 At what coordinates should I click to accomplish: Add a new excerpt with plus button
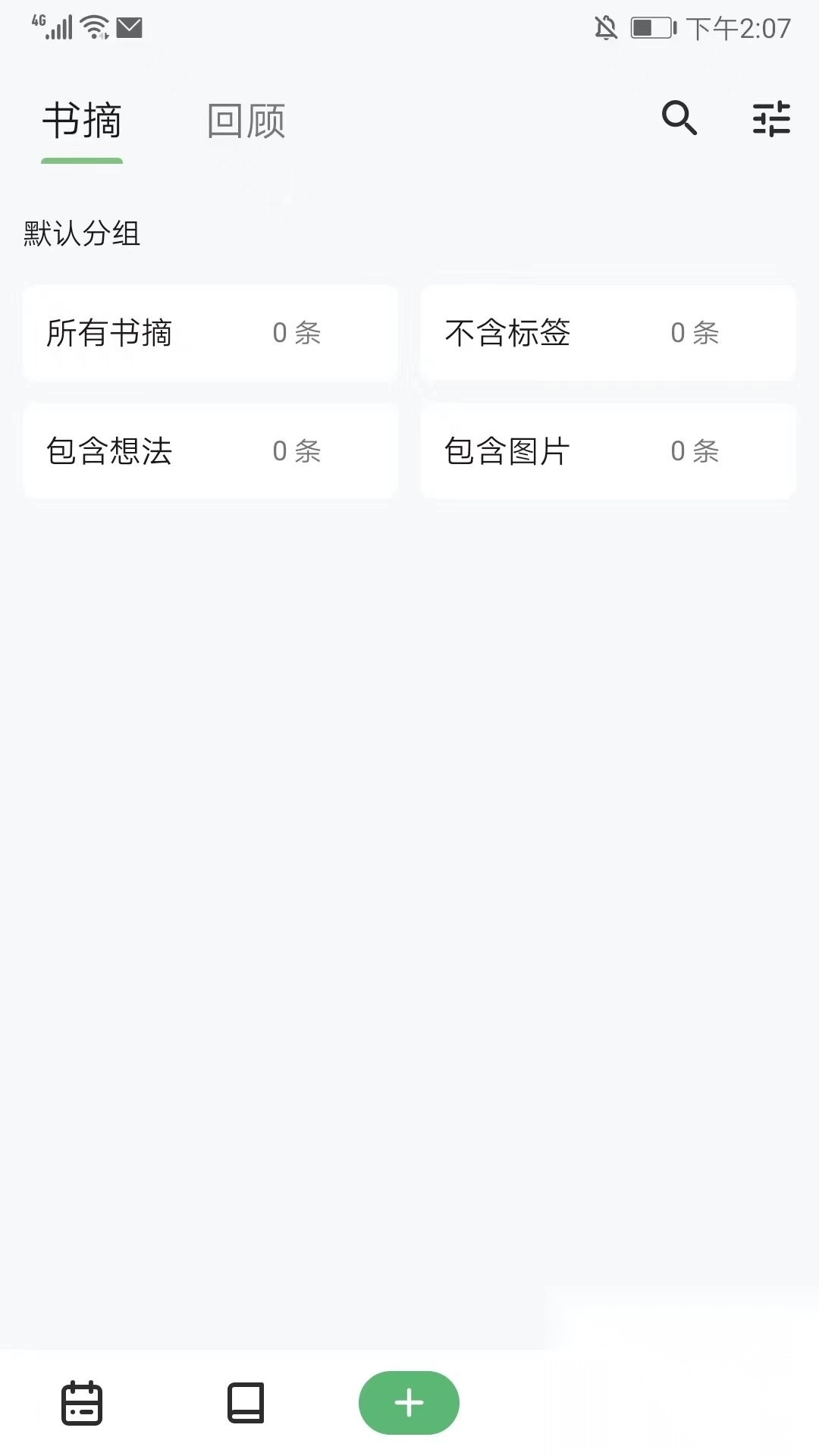pyautogui.click(x=409, y=1402)
